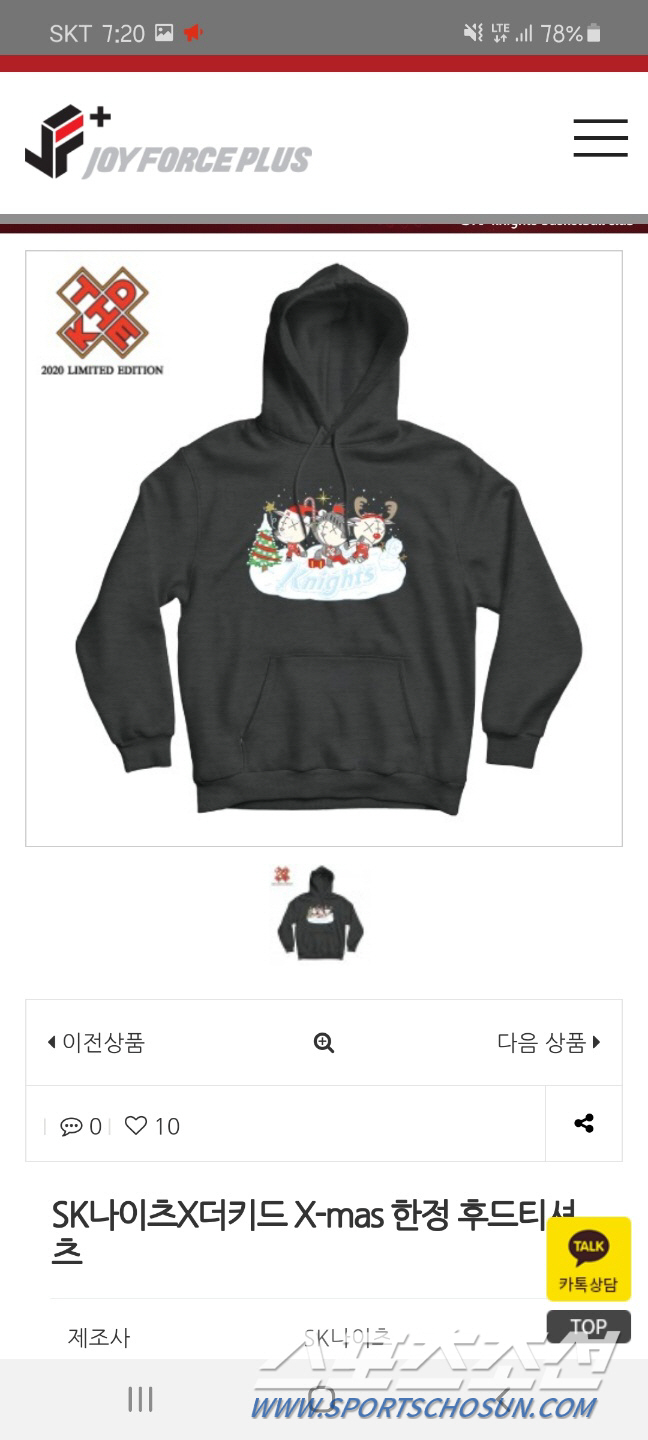648x1440 pixels.
Task: Share this product
Action: (x=584, y=1123)
